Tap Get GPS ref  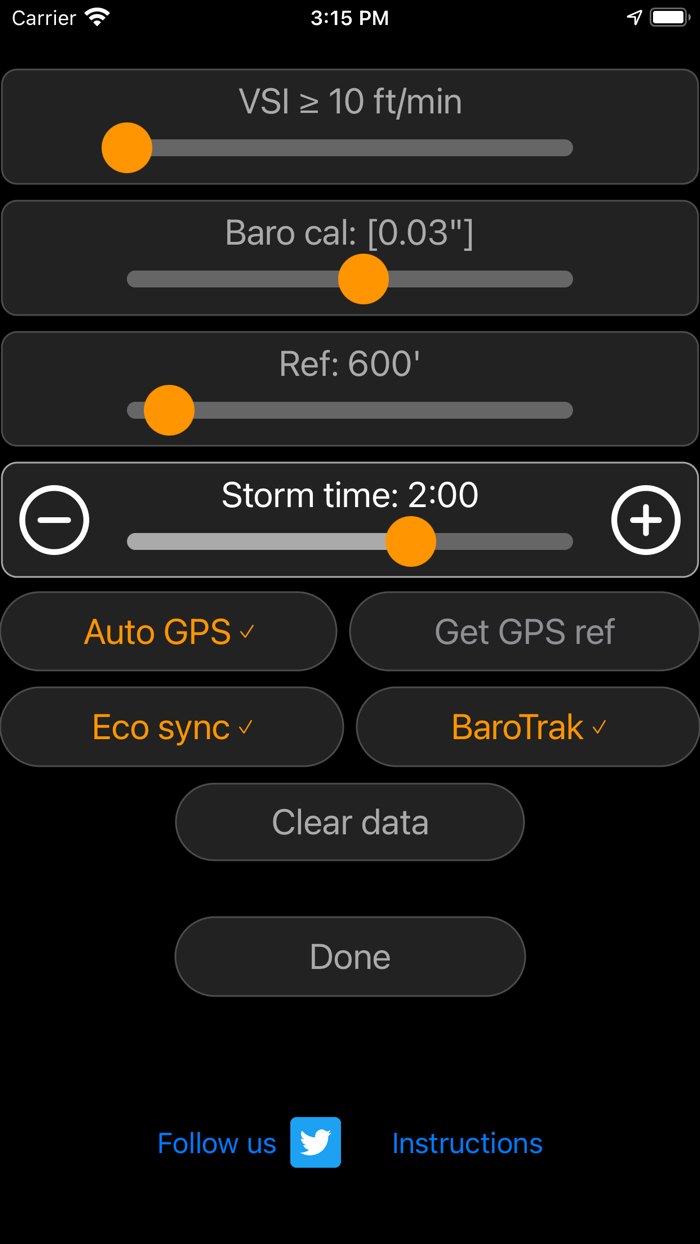524,631
